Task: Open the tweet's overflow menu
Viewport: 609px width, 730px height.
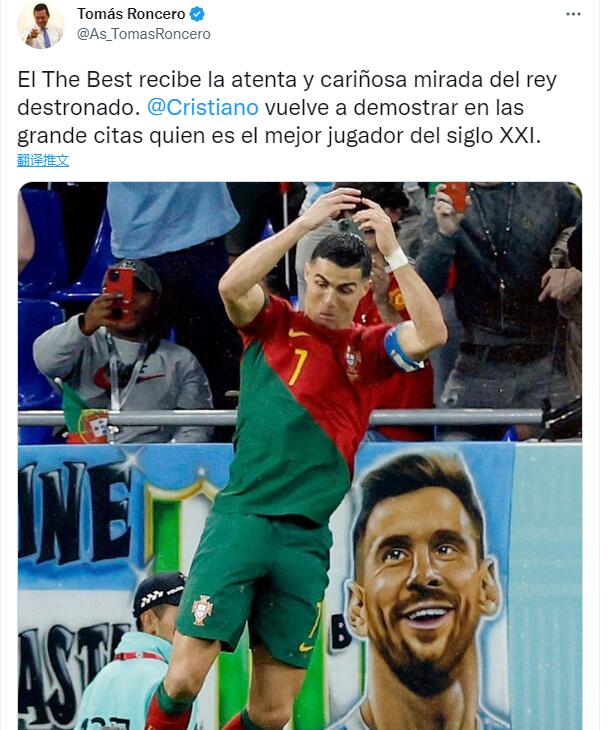Action: click(573, 14)
